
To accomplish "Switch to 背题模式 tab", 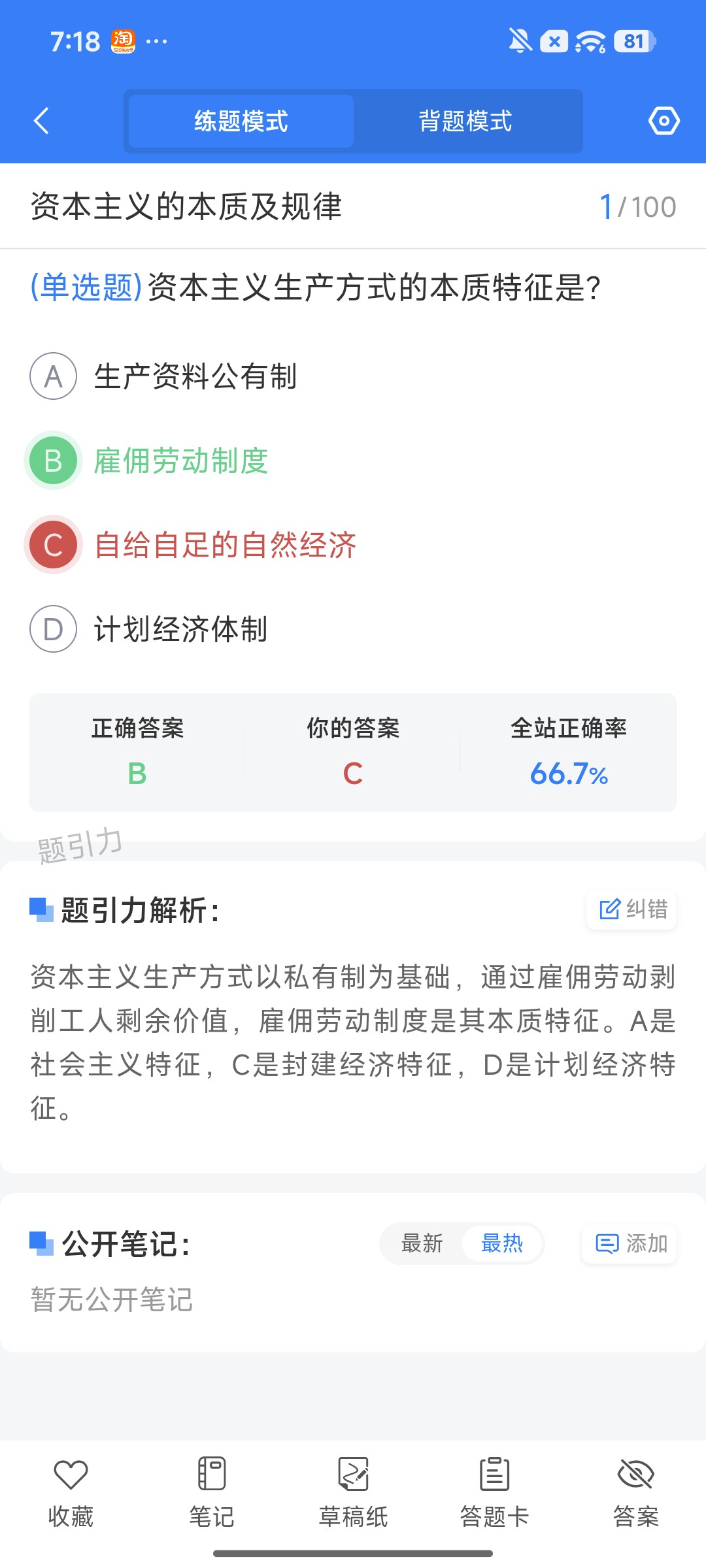I will click(465, 121).
